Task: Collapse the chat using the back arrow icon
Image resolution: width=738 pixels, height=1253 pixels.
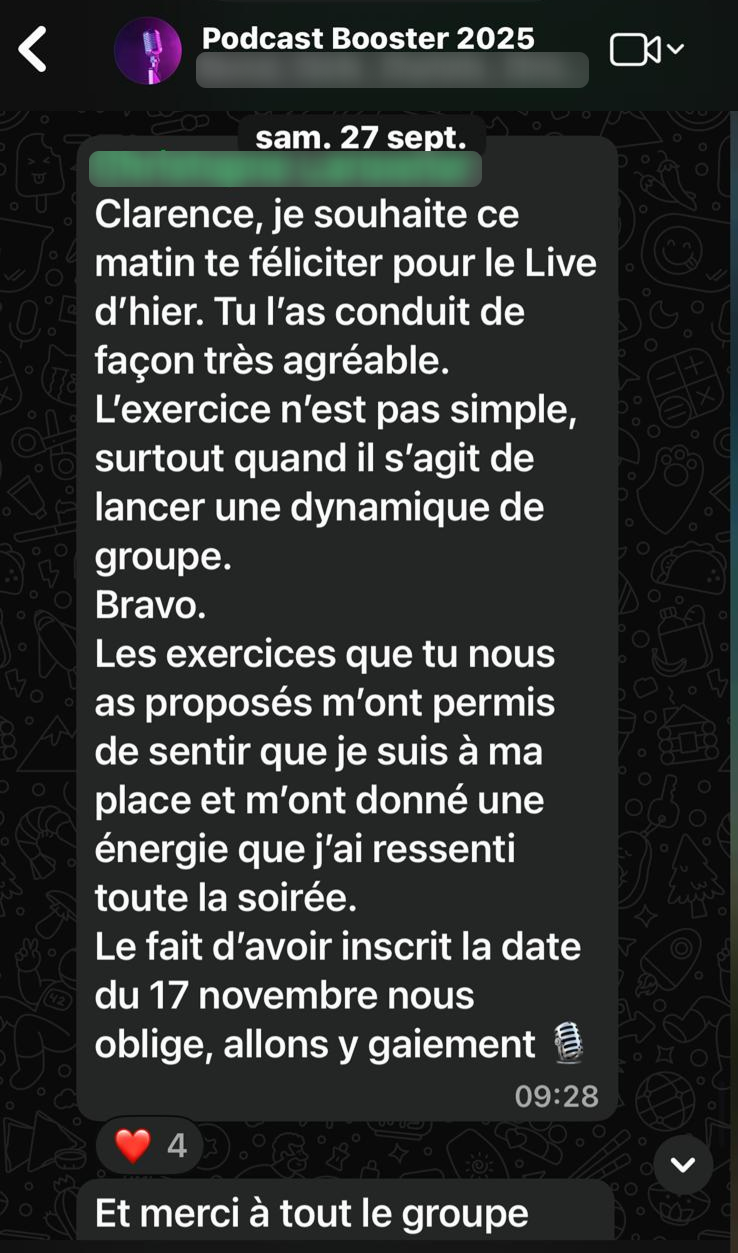Action: coord(33,49)
